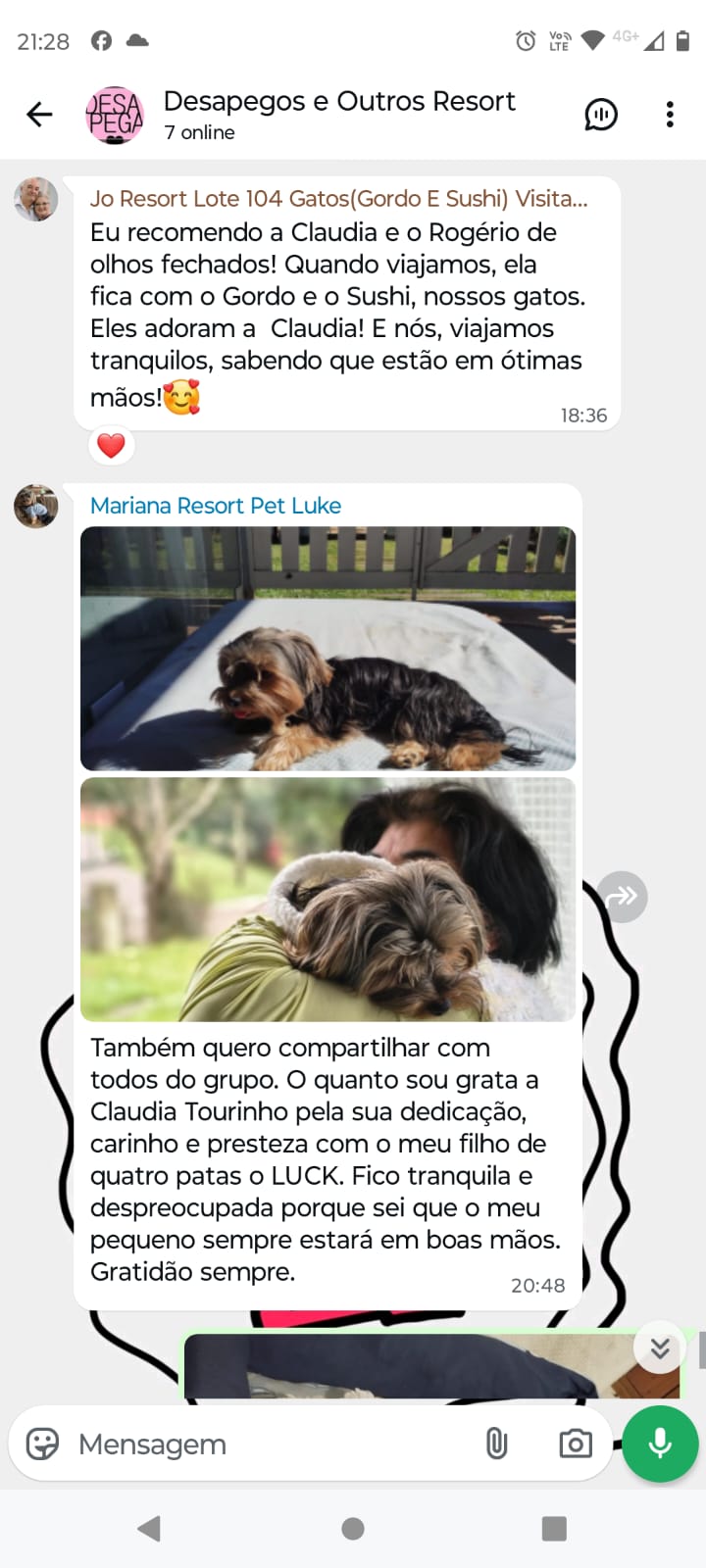Open Jo Resort Lote 104's avatar

pyautogui.click(x=35, y=200)
